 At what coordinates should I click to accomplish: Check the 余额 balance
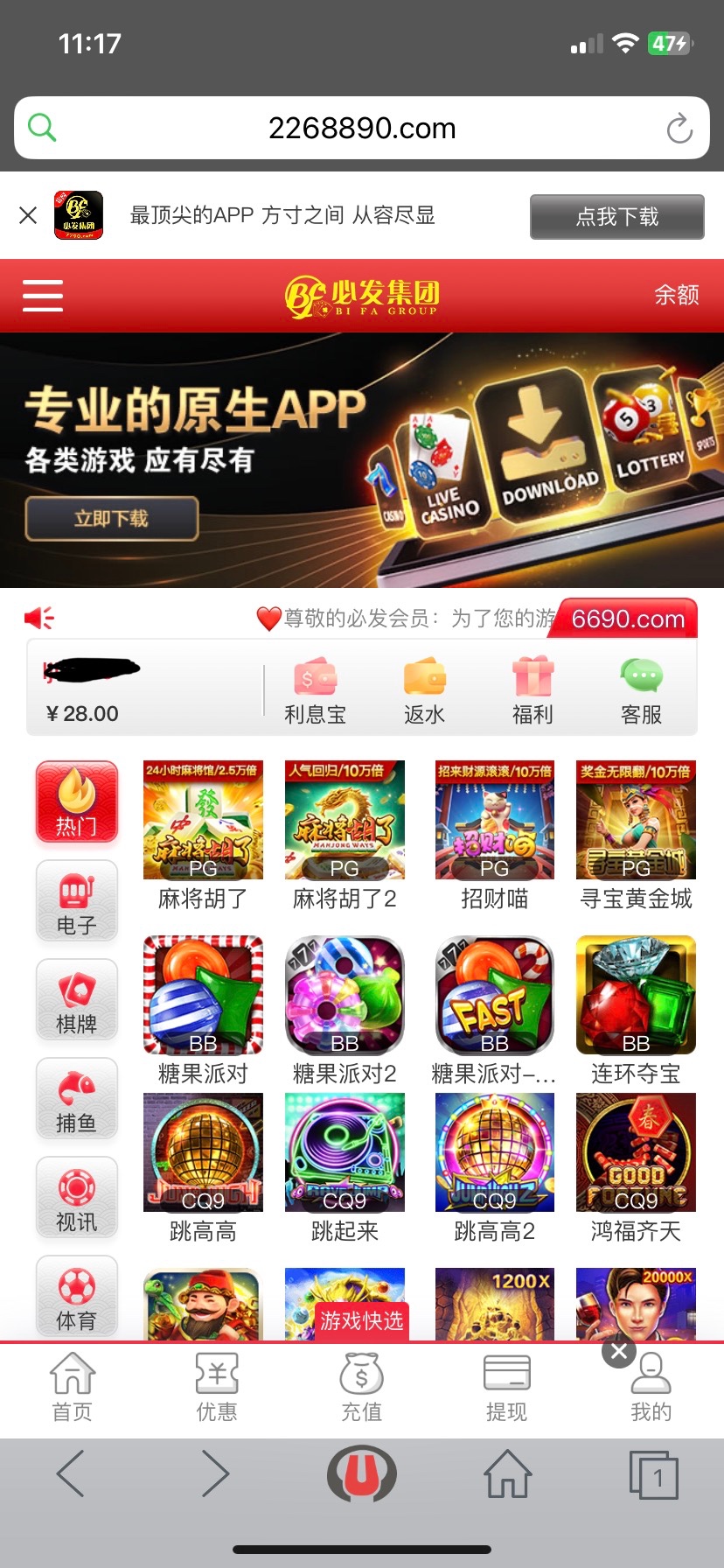pyautogui.click(x=676, y=295)
